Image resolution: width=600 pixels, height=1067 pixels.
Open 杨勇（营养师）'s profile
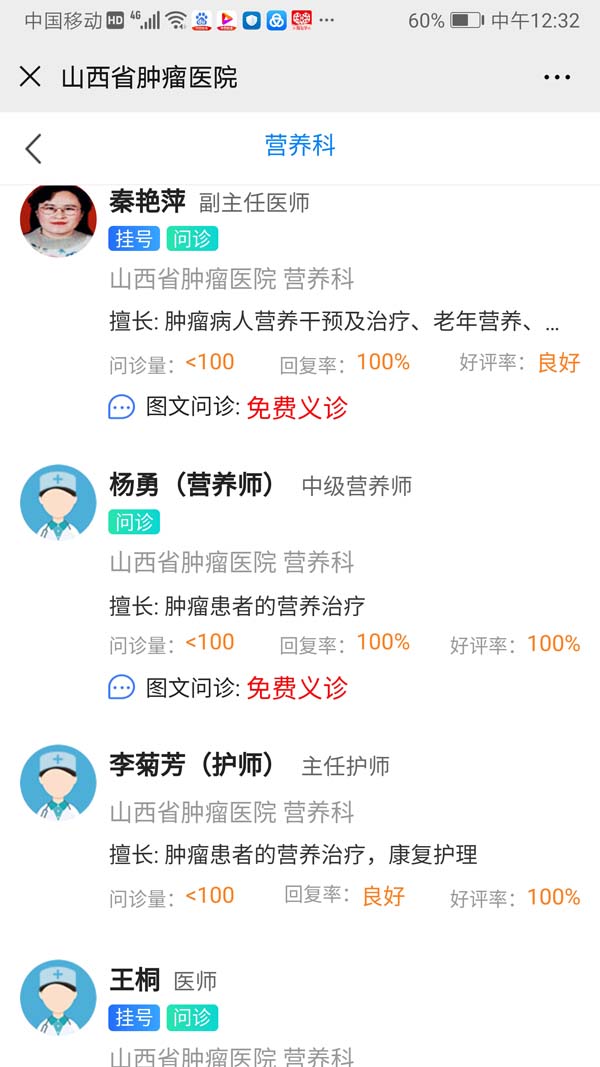191,486
